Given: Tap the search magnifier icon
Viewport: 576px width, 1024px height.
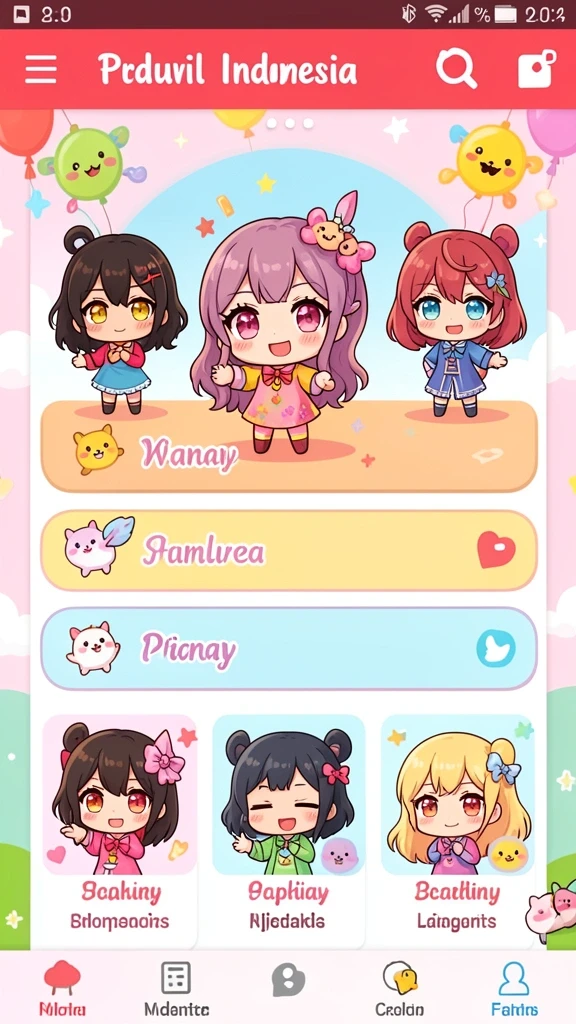Looking at the screenshot, I should pos(456,69).
